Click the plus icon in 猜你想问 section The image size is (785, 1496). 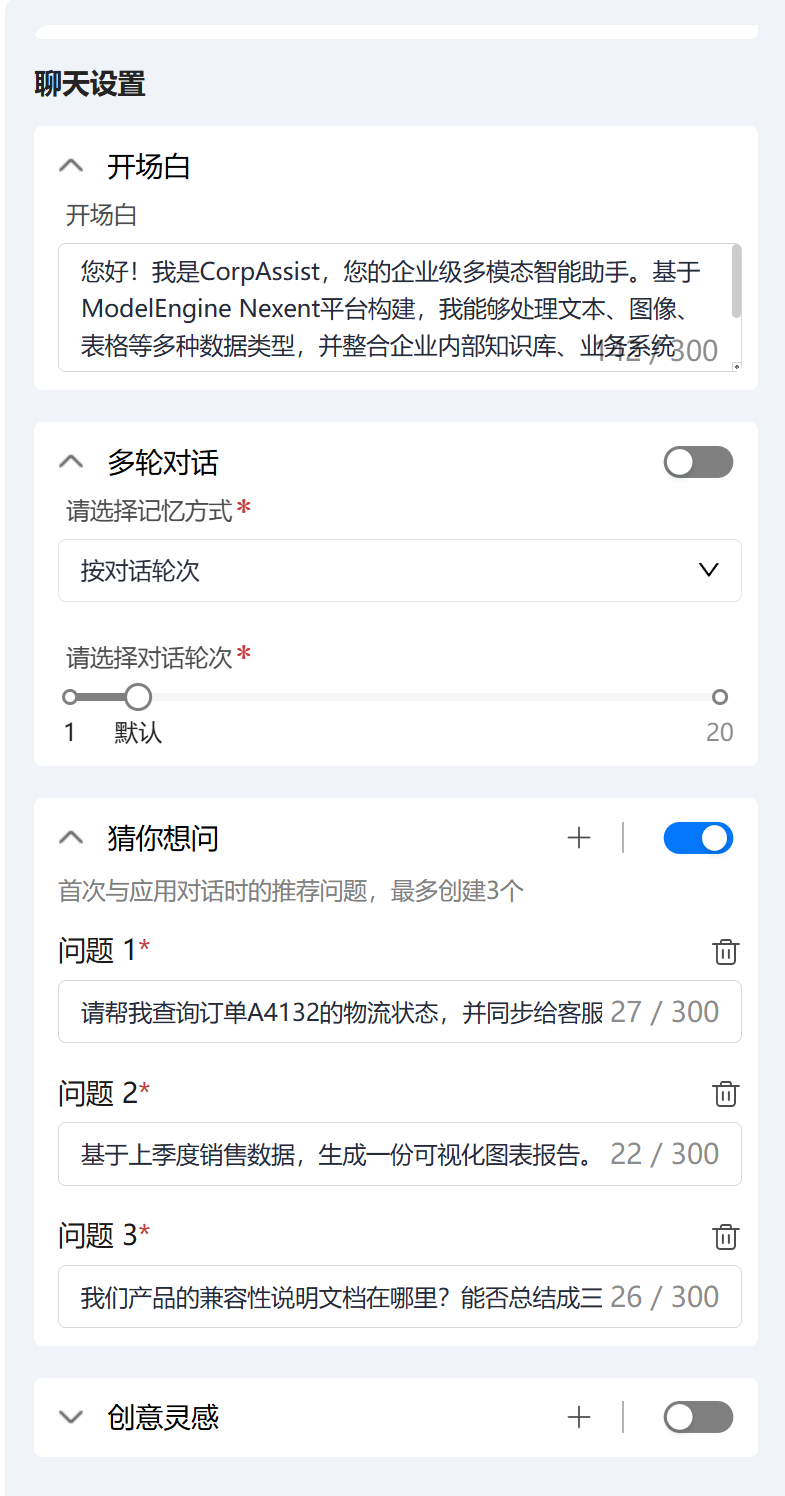click(579, 838)
